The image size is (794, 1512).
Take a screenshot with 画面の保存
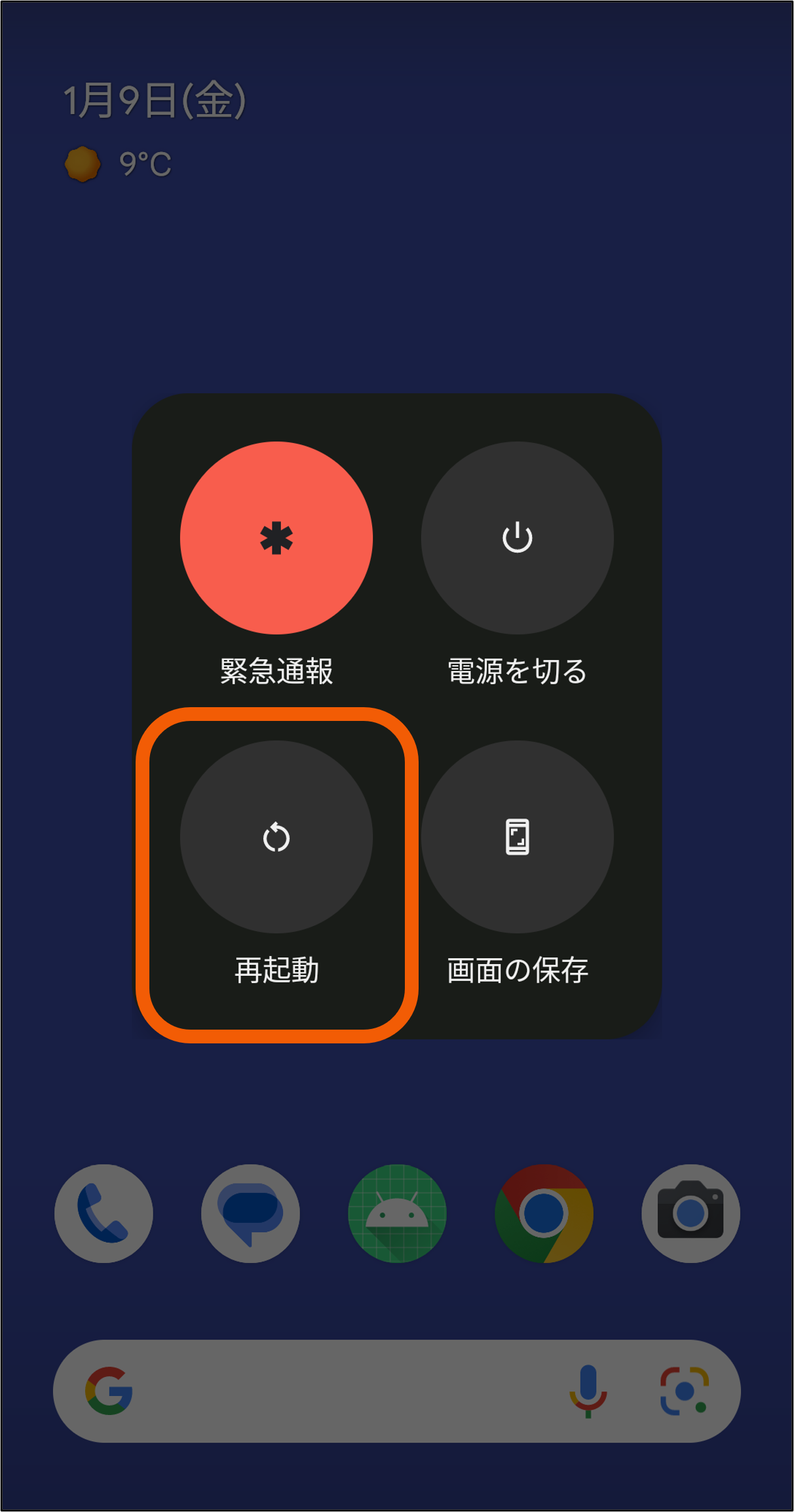(x=517, y=837)
